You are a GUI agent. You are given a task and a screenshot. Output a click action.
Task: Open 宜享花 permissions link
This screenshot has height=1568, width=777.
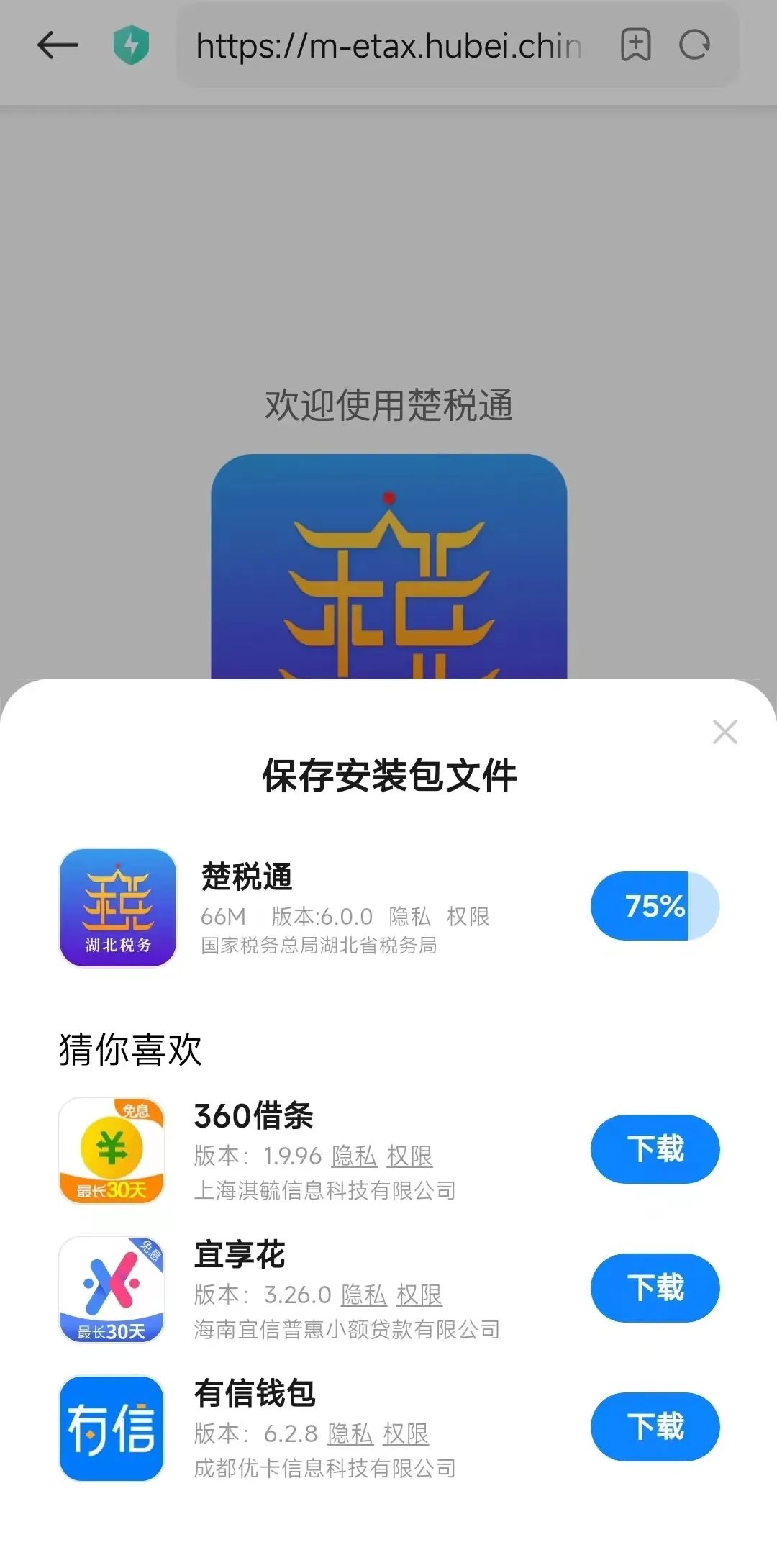(x=419, y=1295)
